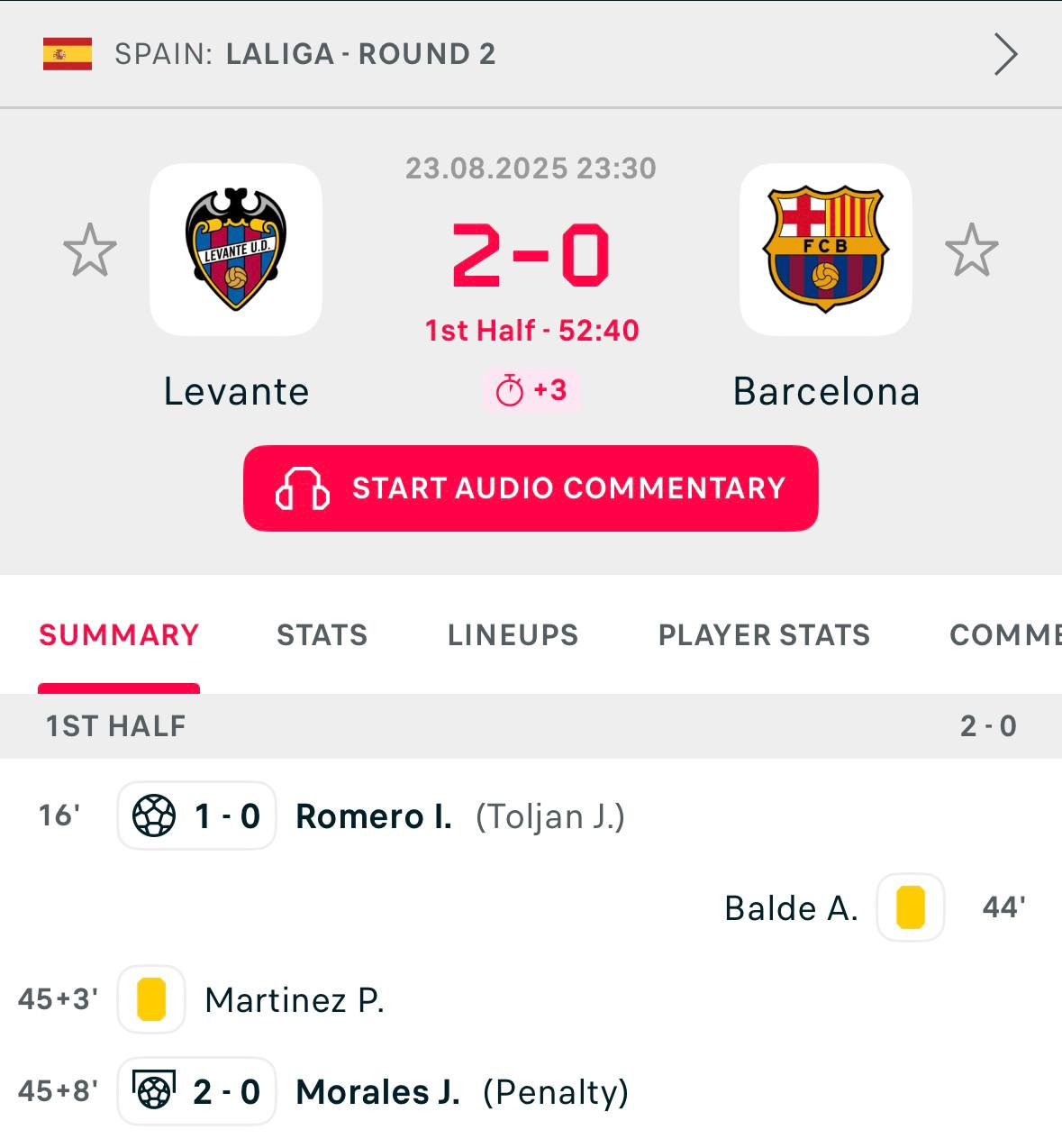This screenshot has width=1062, height=1148.
Task: Switch to the Player Stats tab
Action: tap(764, 635)
